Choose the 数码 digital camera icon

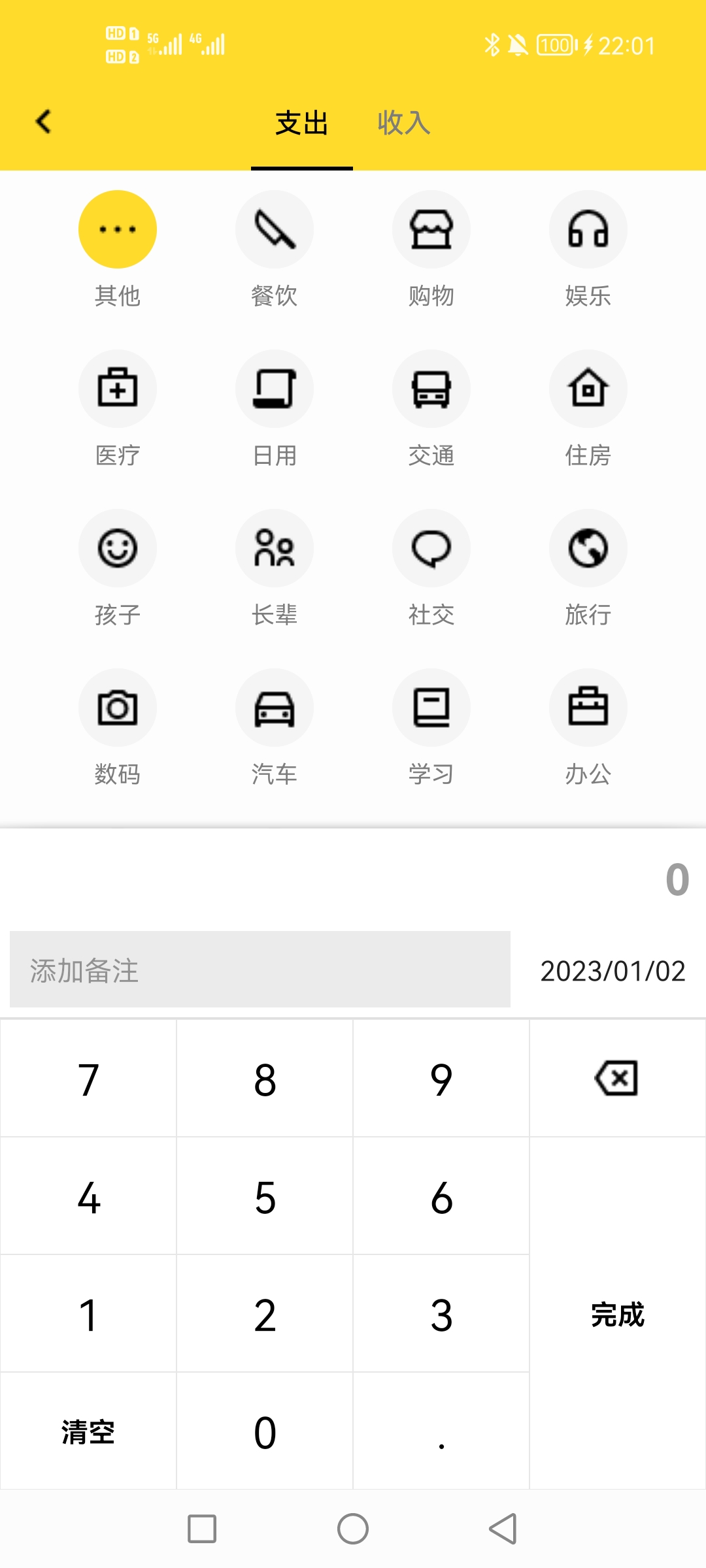tap(117, 708)
